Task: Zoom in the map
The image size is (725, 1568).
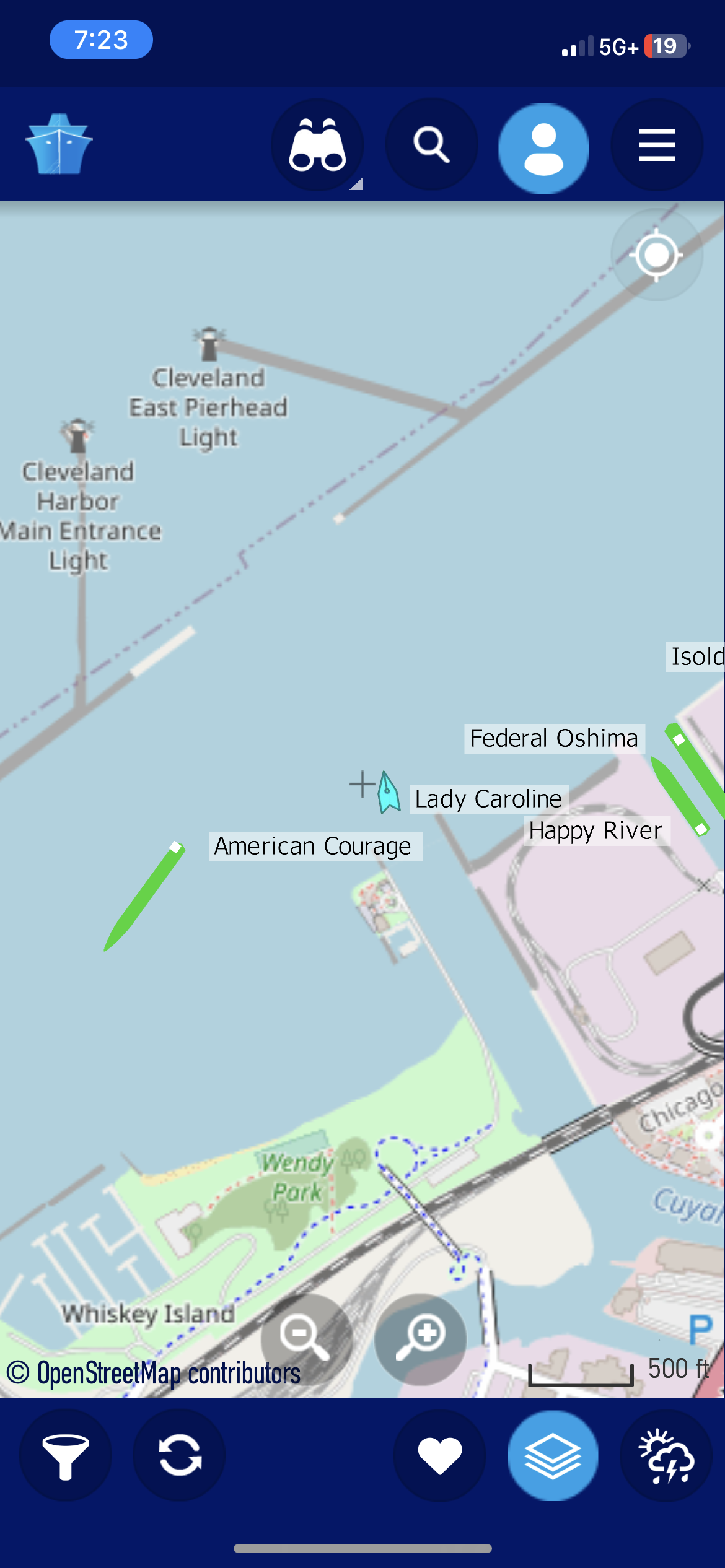Action: click(420, 1339)
